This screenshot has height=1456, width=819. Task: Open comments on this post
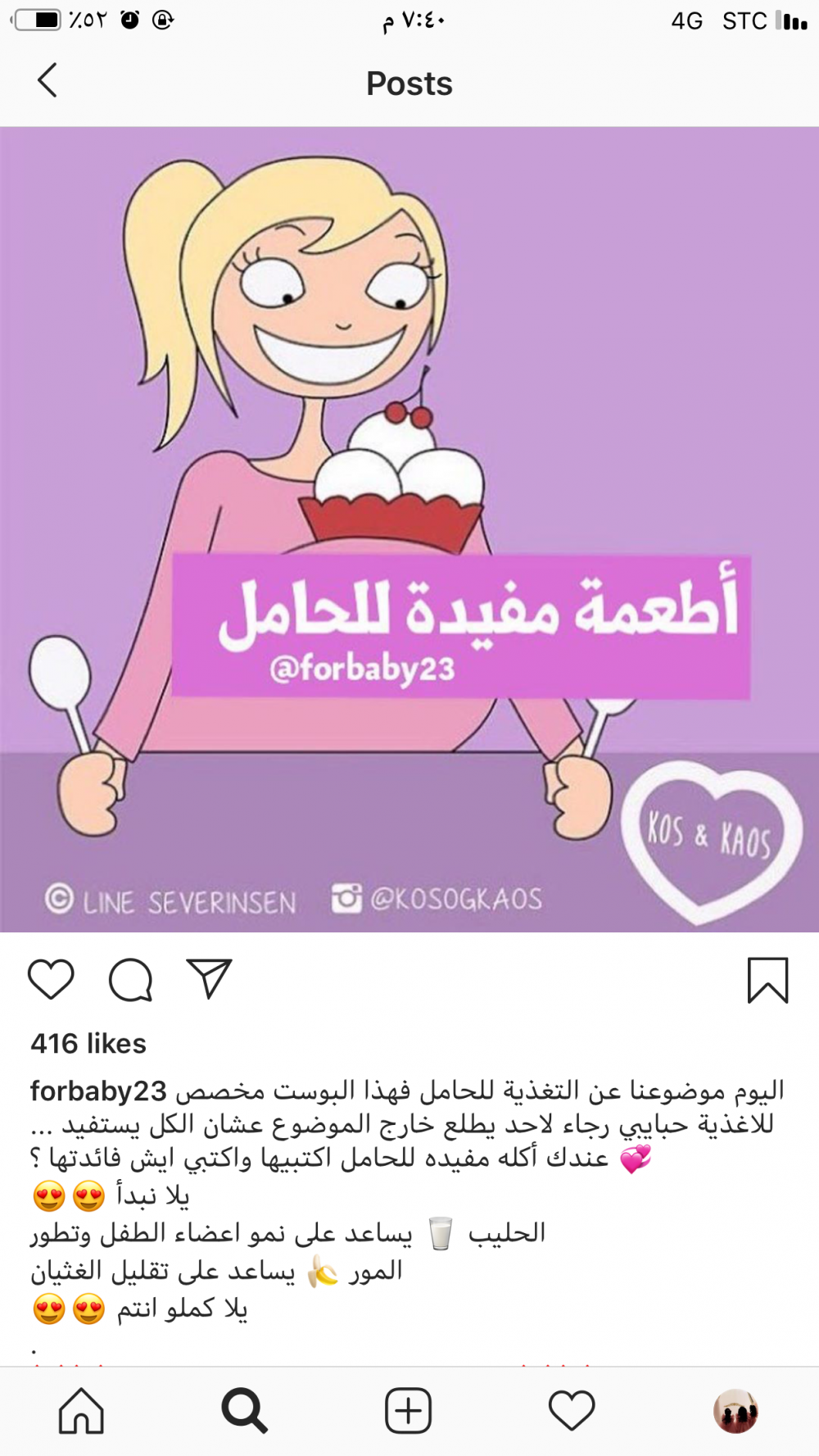pos(131,979)
